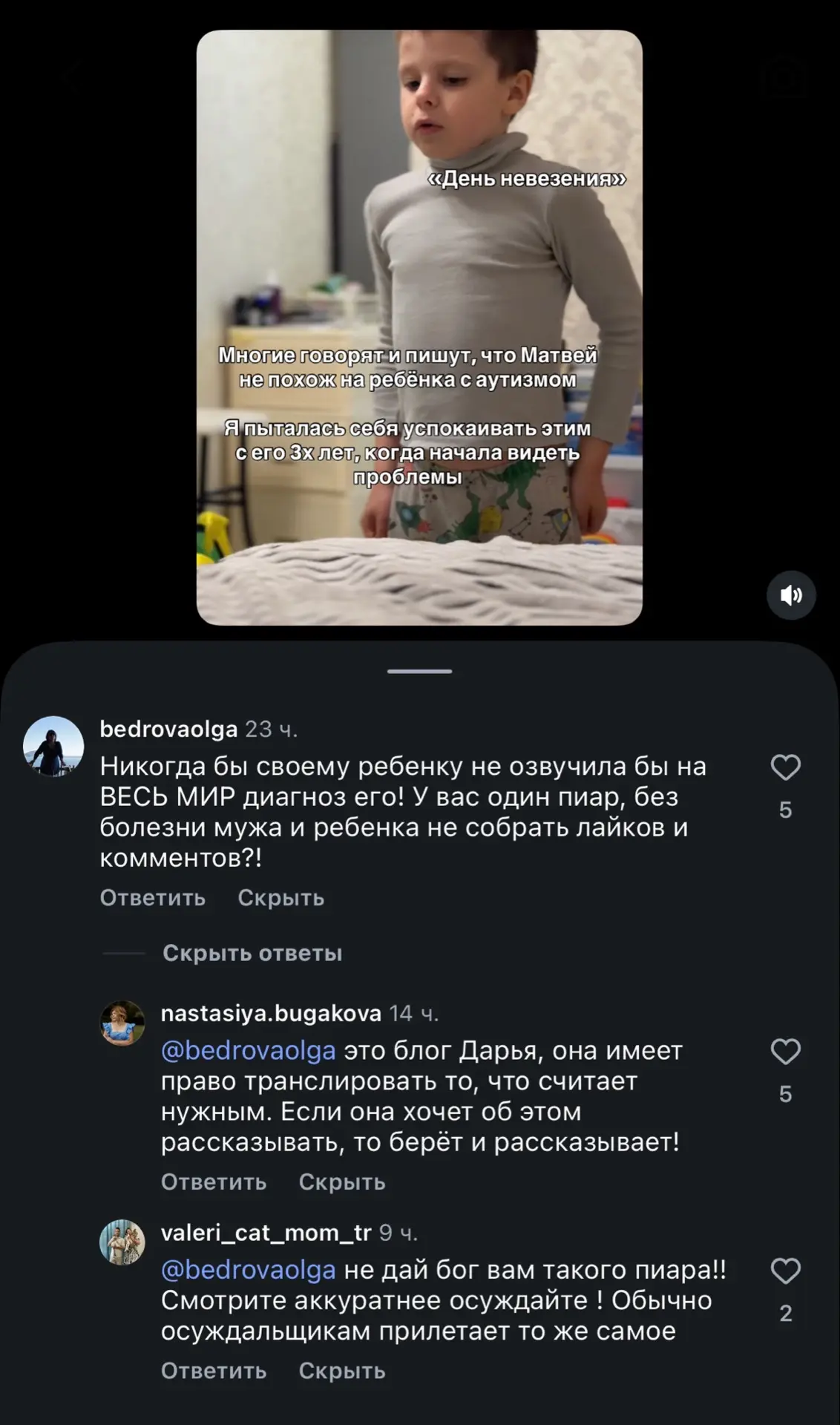Image resolution: width=840 pixels, height=1425 pixels.
Task: Collapse replies via Скрыть ответы
Action: coord(252,953)
